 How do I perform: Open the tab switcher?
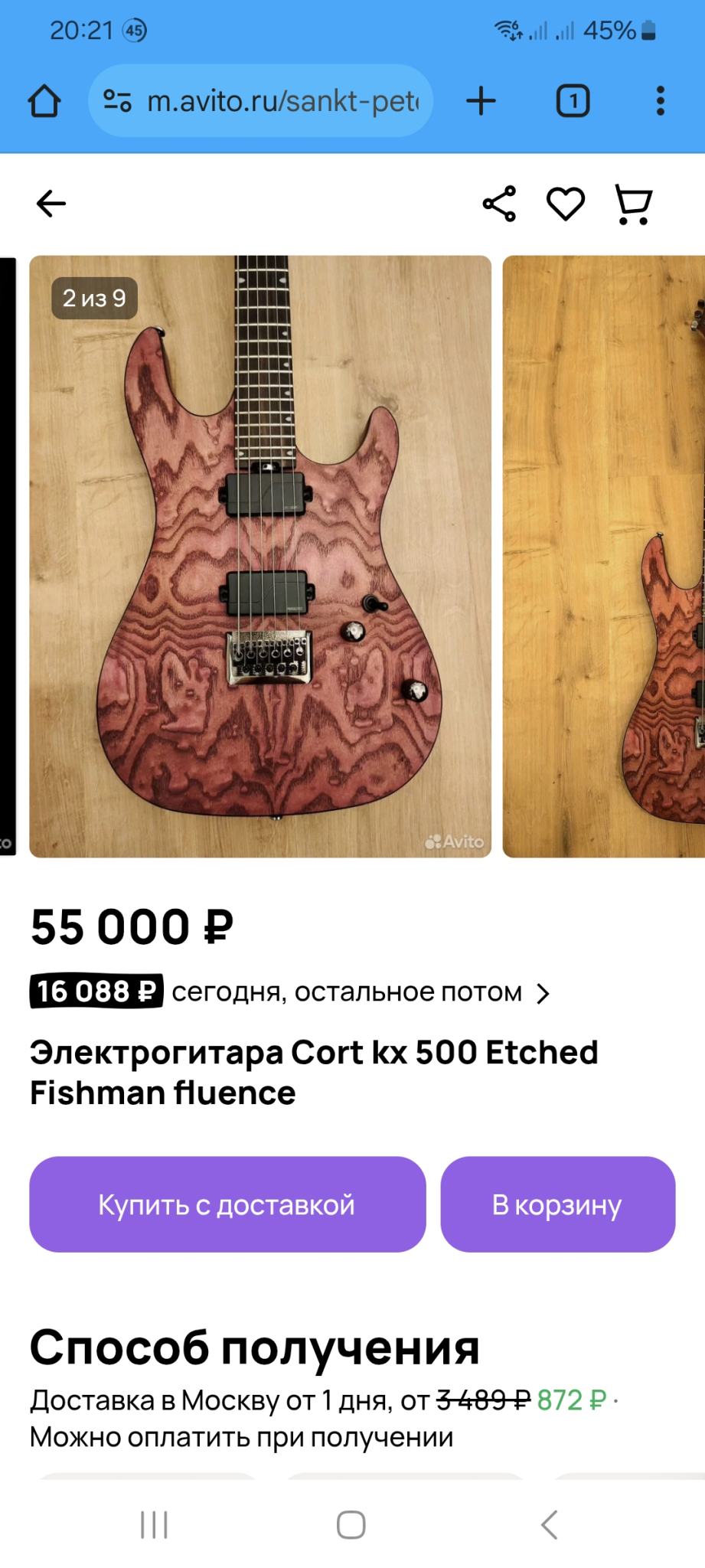coord(572,101)
